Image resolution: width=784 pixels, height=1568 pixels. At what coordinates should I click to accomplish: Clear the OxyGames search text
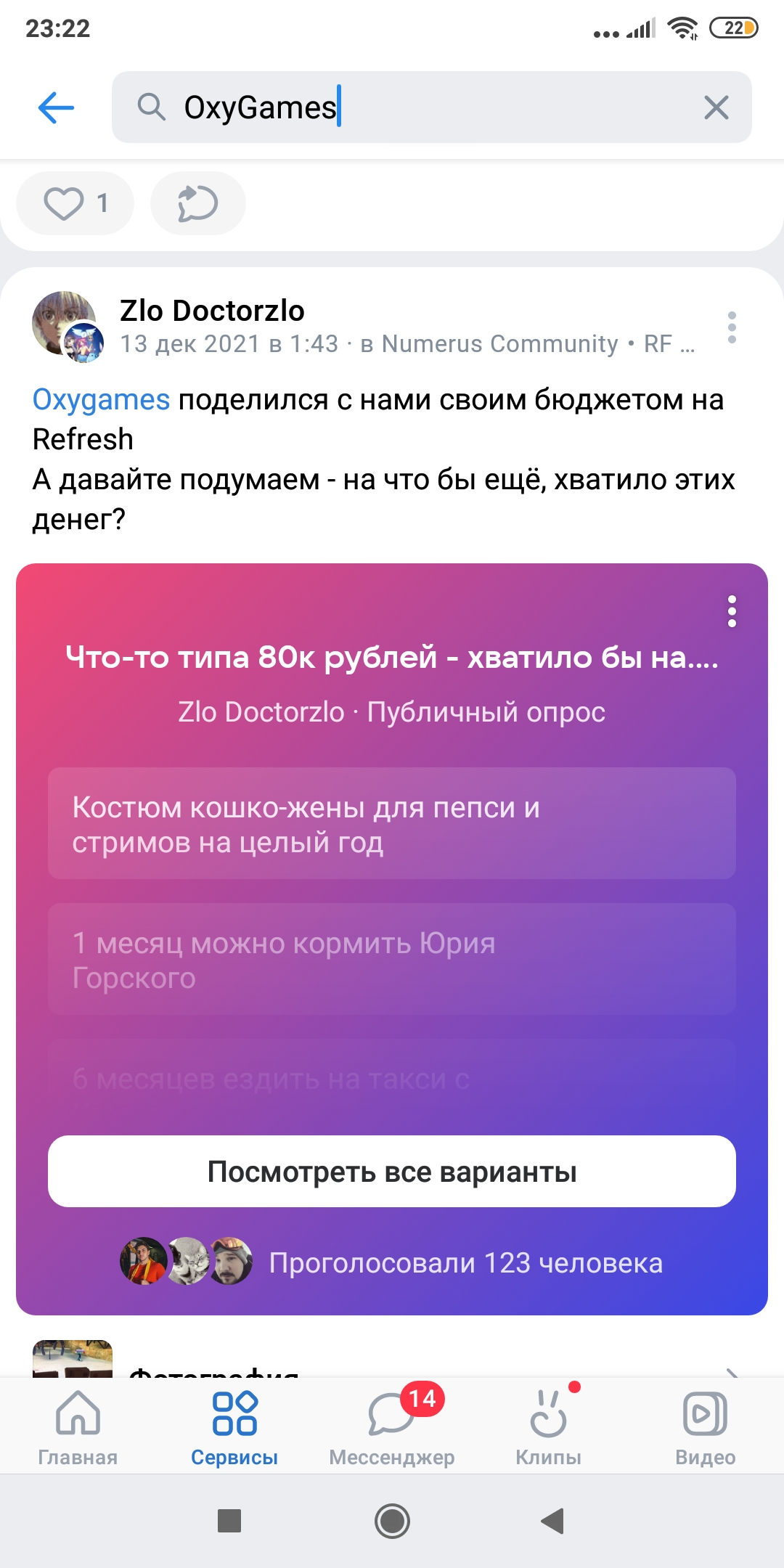pyautogui.click(x=716, y=107)
